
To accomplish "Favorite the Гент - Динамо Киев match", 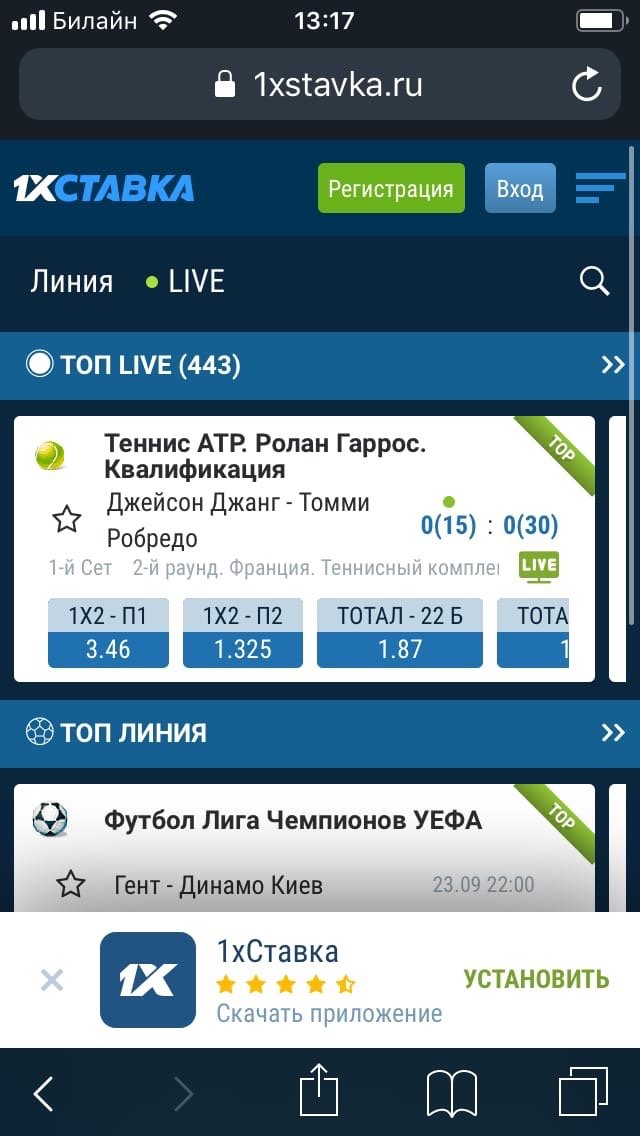I will [x=70, y=885].
